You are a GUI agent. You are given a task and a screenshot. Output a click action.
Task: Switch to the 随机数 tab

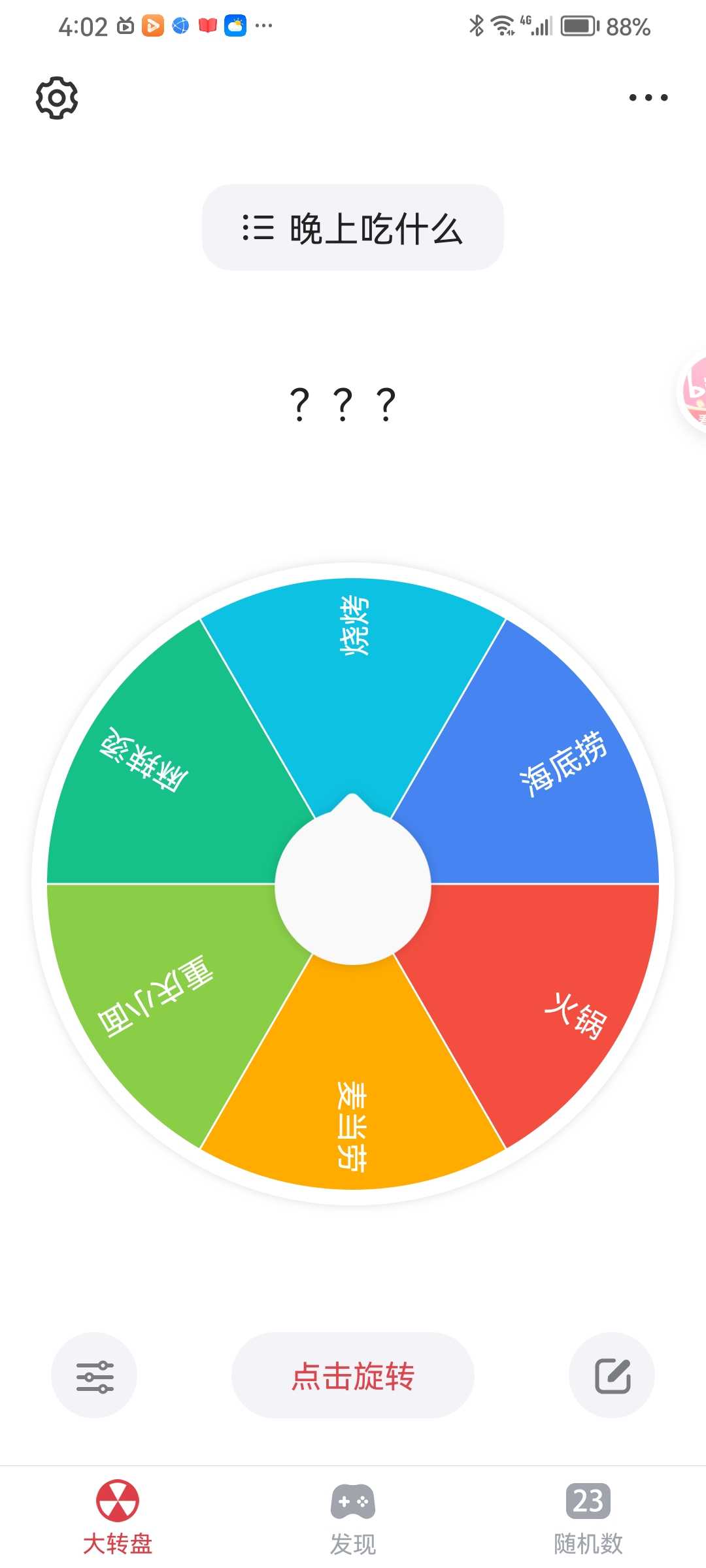point(588,1517)
